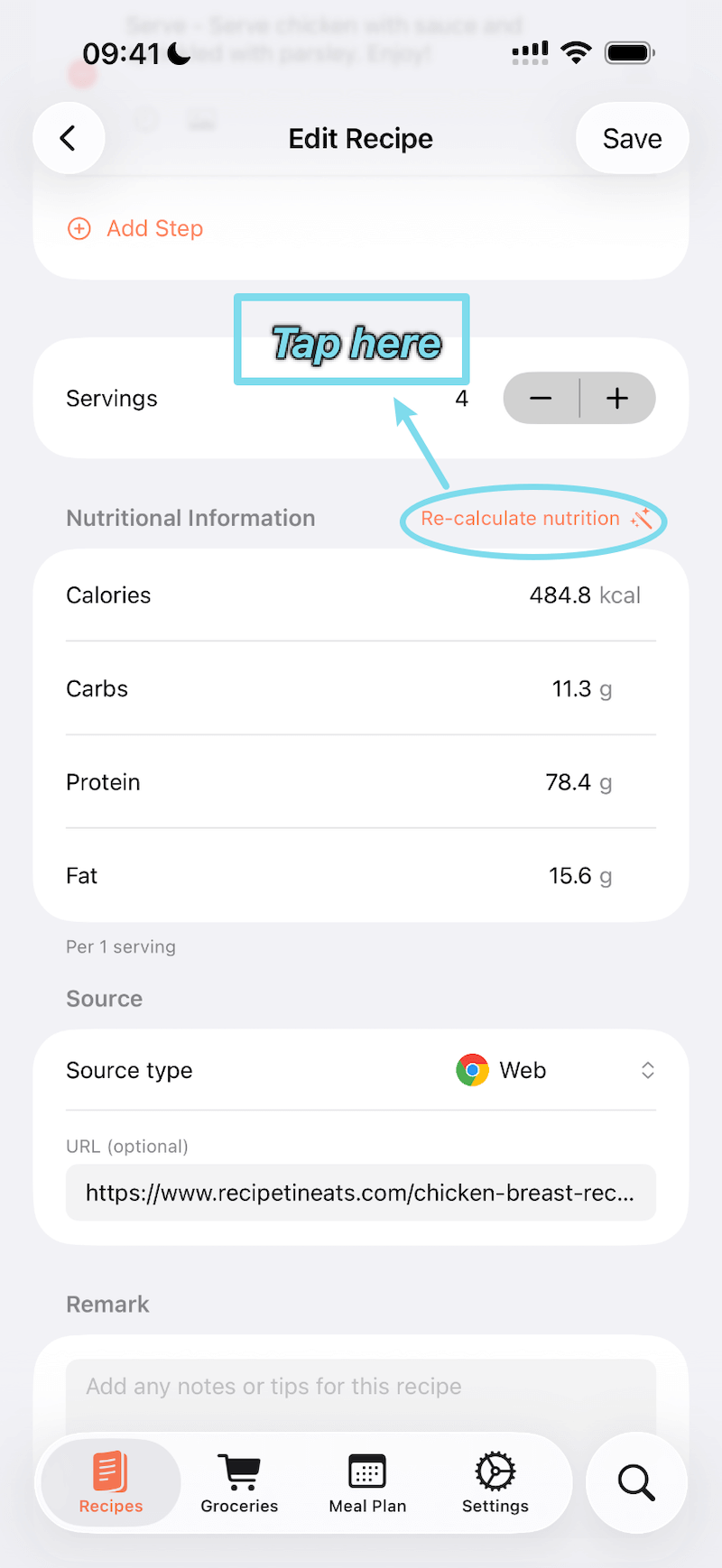Tap the magic wand icon beside Re-calculate nutrition
Viewport: 722px width, 1568px height.
click(x=643, y=519)
